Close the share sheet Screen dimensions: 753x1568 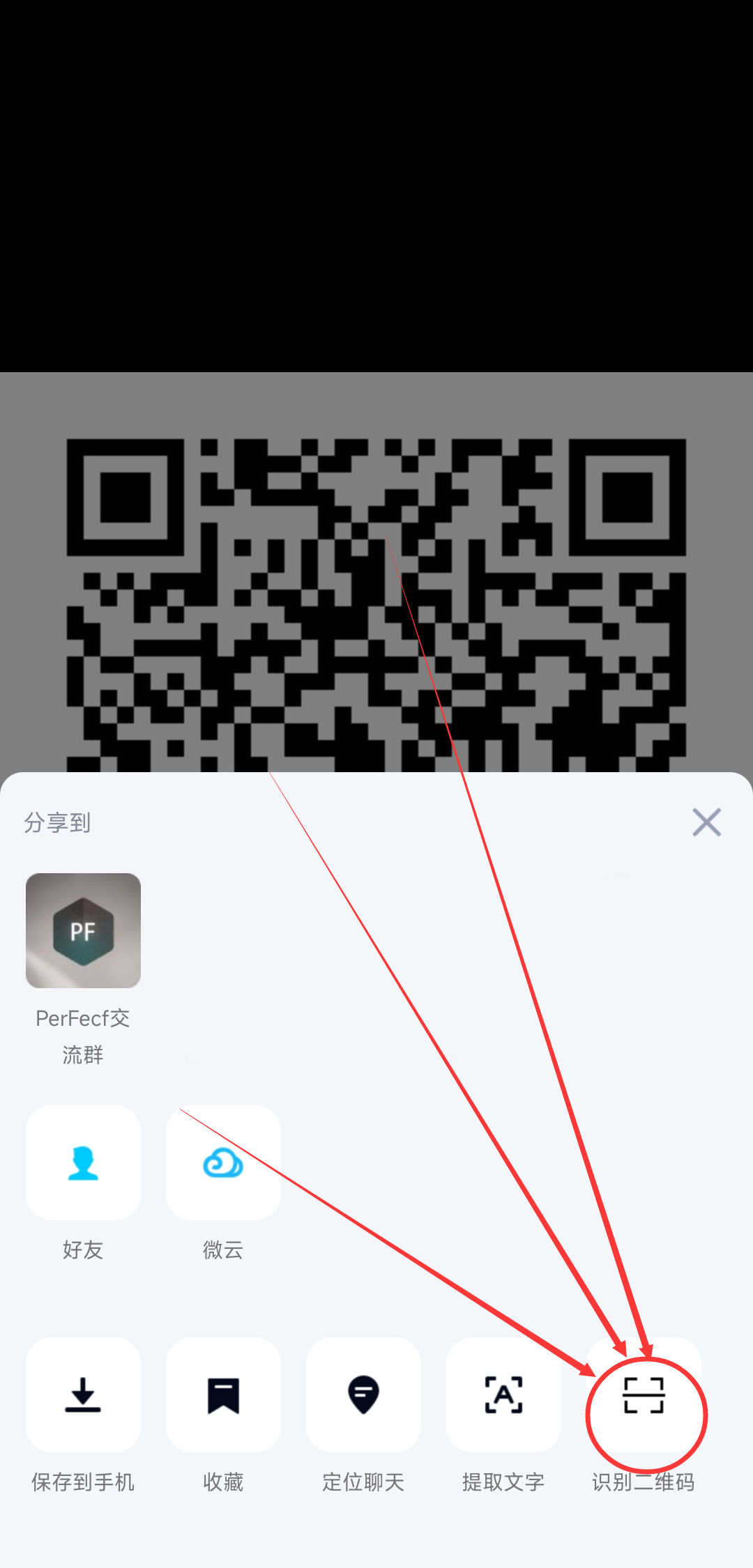[x=706, y=822]
